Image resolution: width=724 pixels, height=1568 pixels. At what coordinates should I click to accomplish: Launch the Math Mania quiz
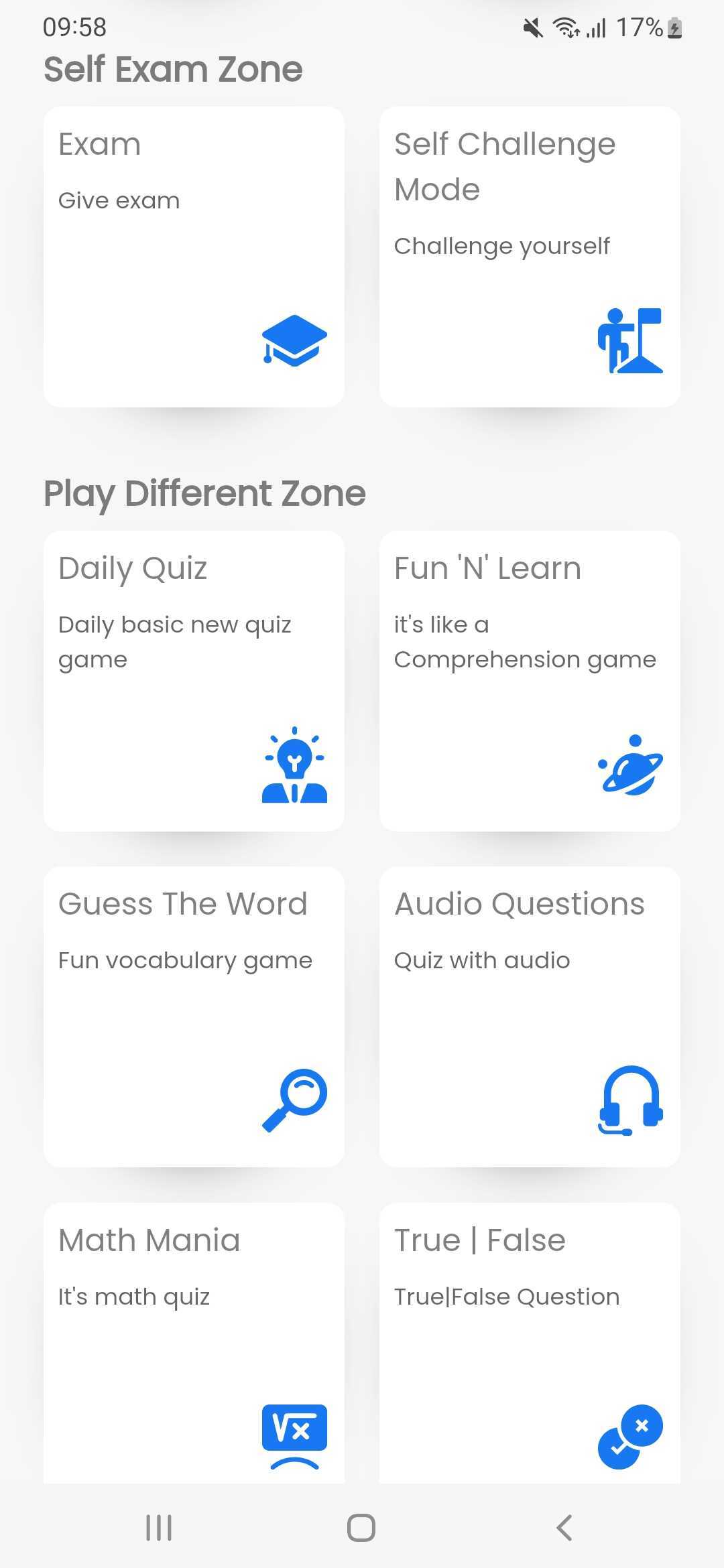(x=194, y=1343)
